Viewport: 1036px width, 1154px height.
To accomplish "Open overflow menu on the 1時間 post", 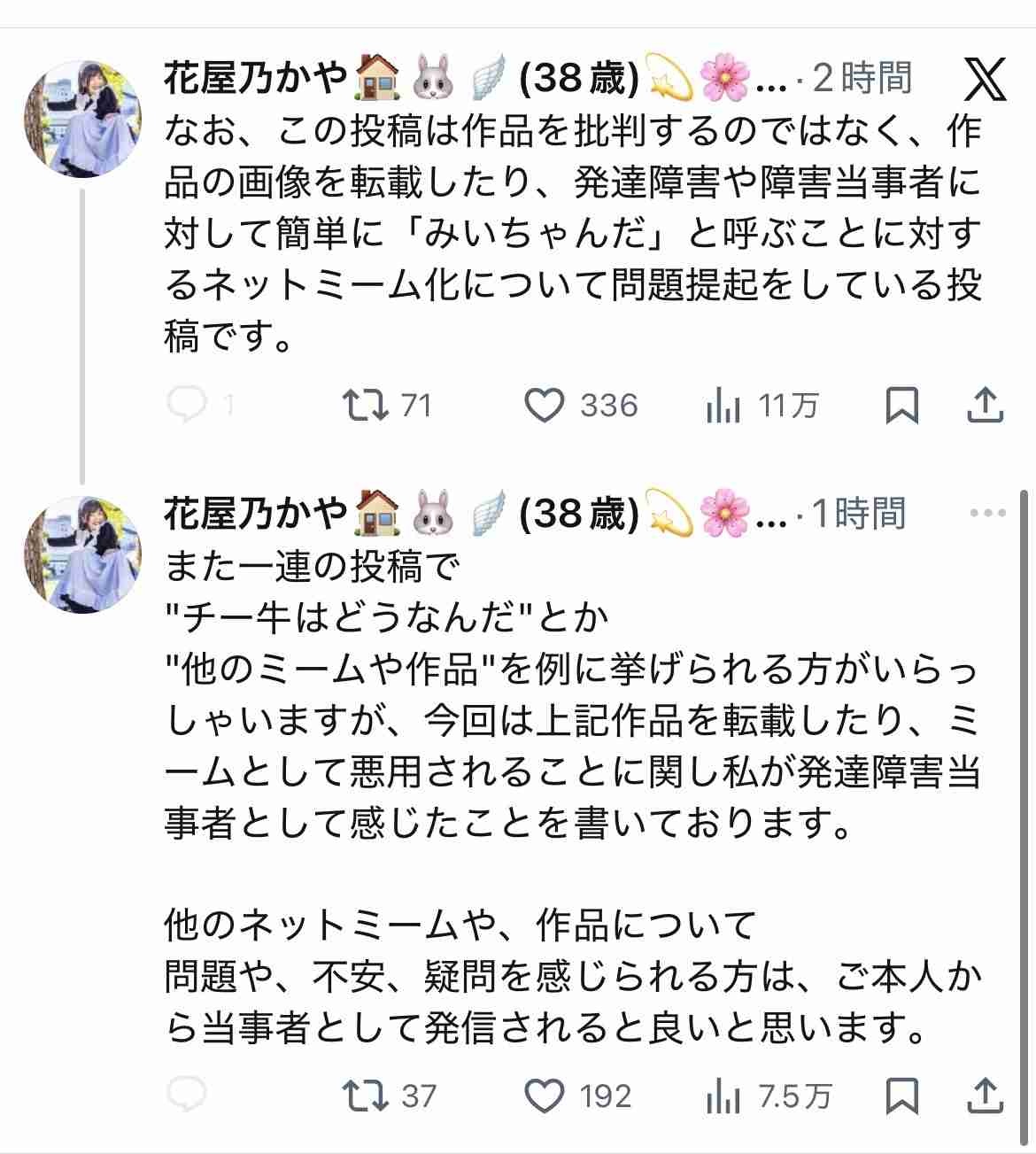I will (988, 513).
